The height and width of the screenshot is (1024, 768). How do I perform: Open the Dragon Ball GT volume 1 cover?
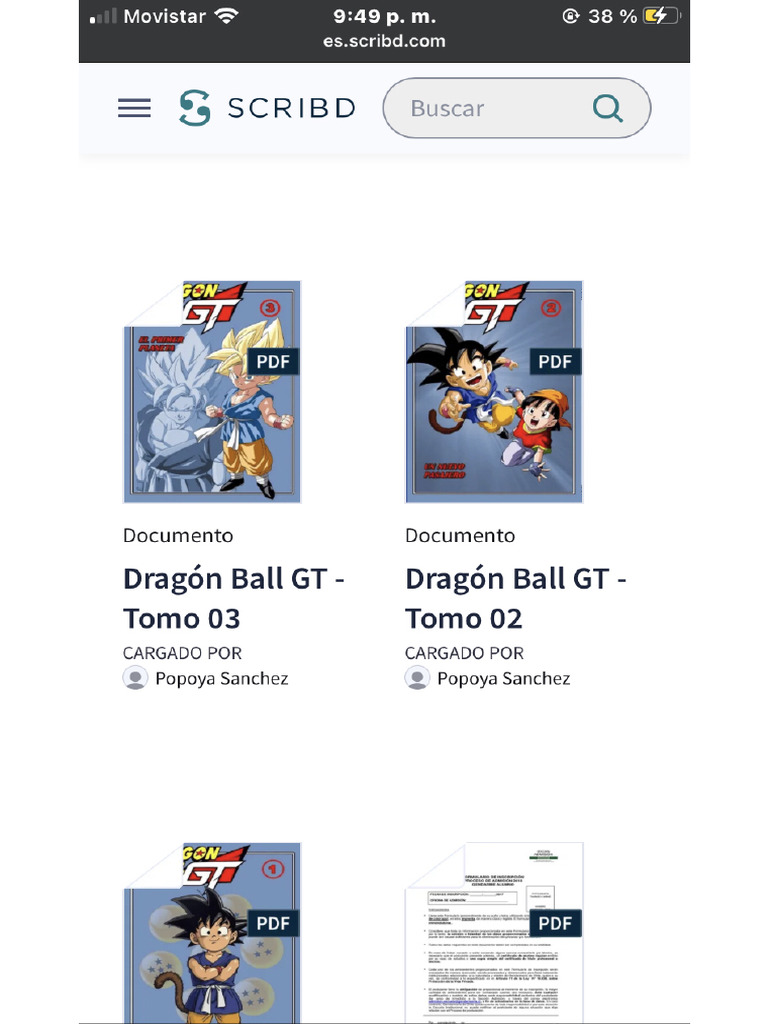pos(212,933)
